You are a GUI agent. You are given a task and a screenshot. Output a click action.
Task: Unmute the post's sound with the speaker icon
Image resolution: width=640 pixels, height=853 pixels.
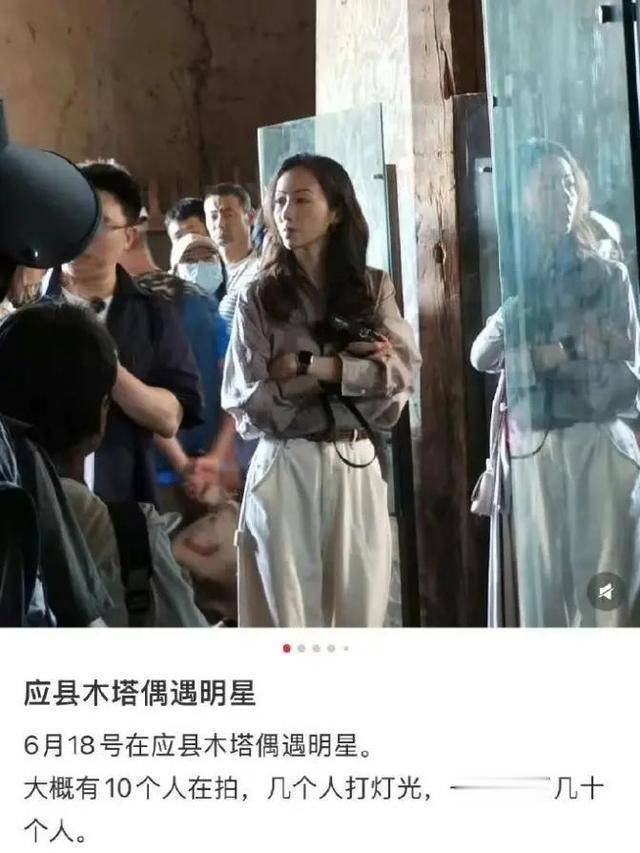tap(606, 591)
